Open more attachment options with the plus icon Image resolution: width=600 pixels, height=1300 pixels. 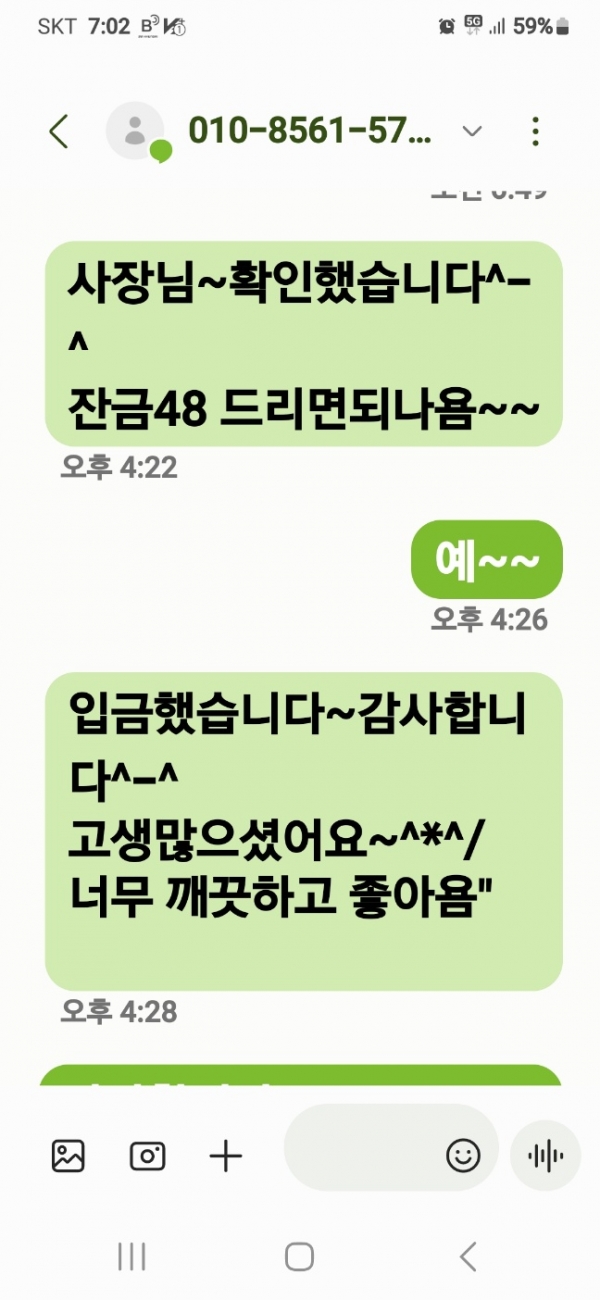226,1156
